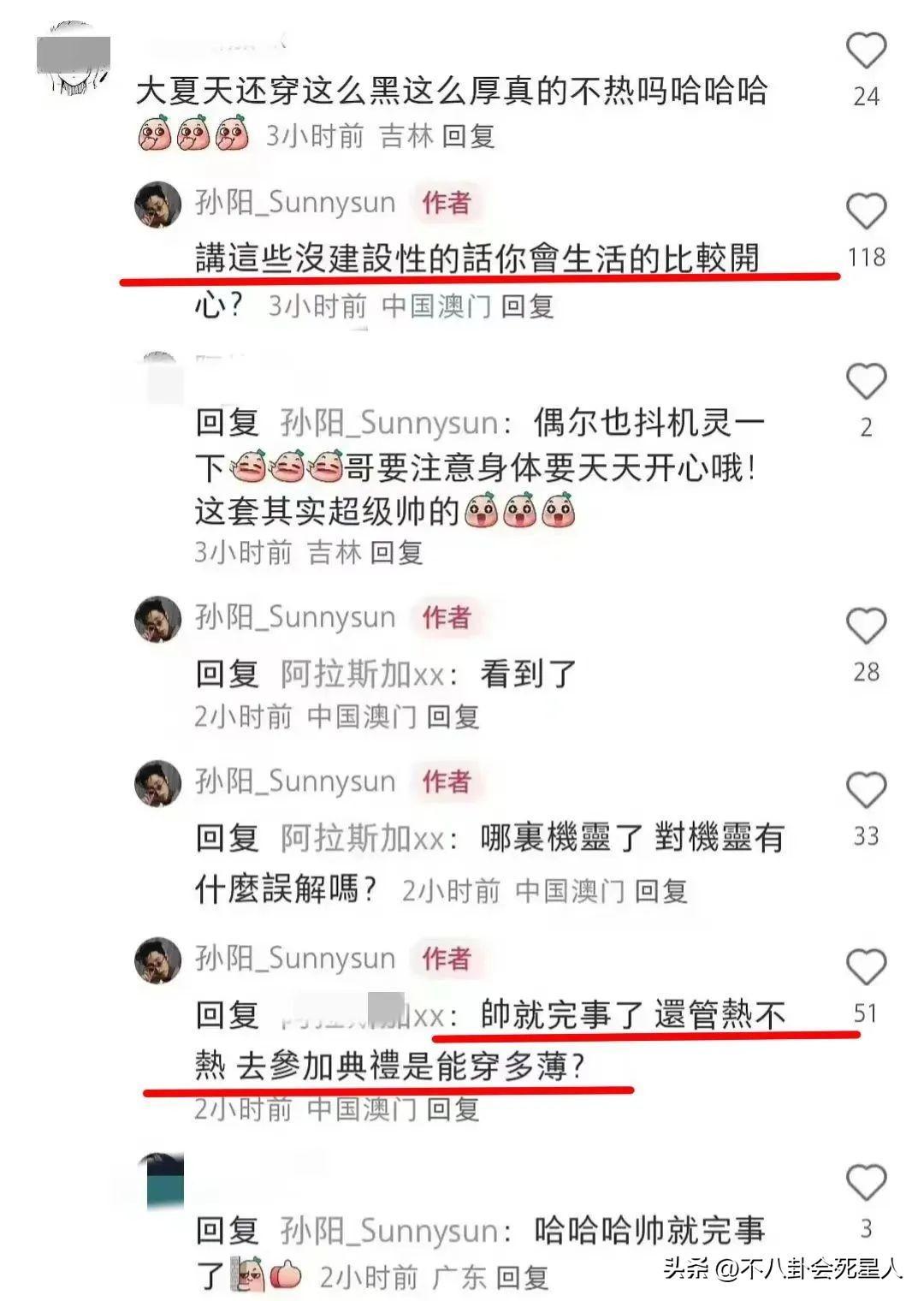Like the author's reply with 51 likes

(x=866, y=967)
